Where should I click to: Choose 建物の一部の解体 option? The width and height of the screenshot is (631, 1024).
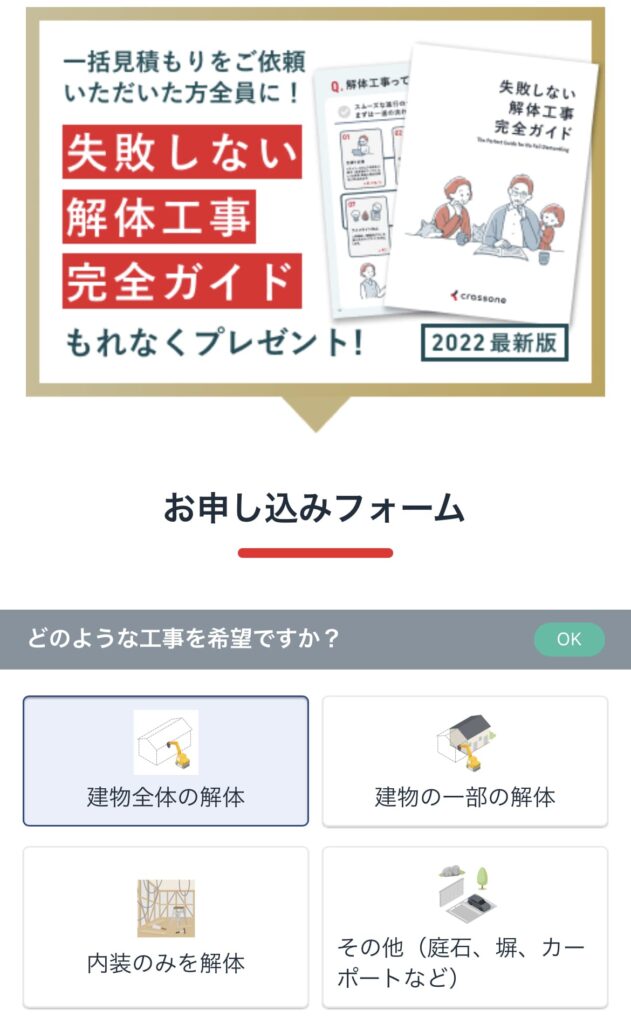point(465,761)
